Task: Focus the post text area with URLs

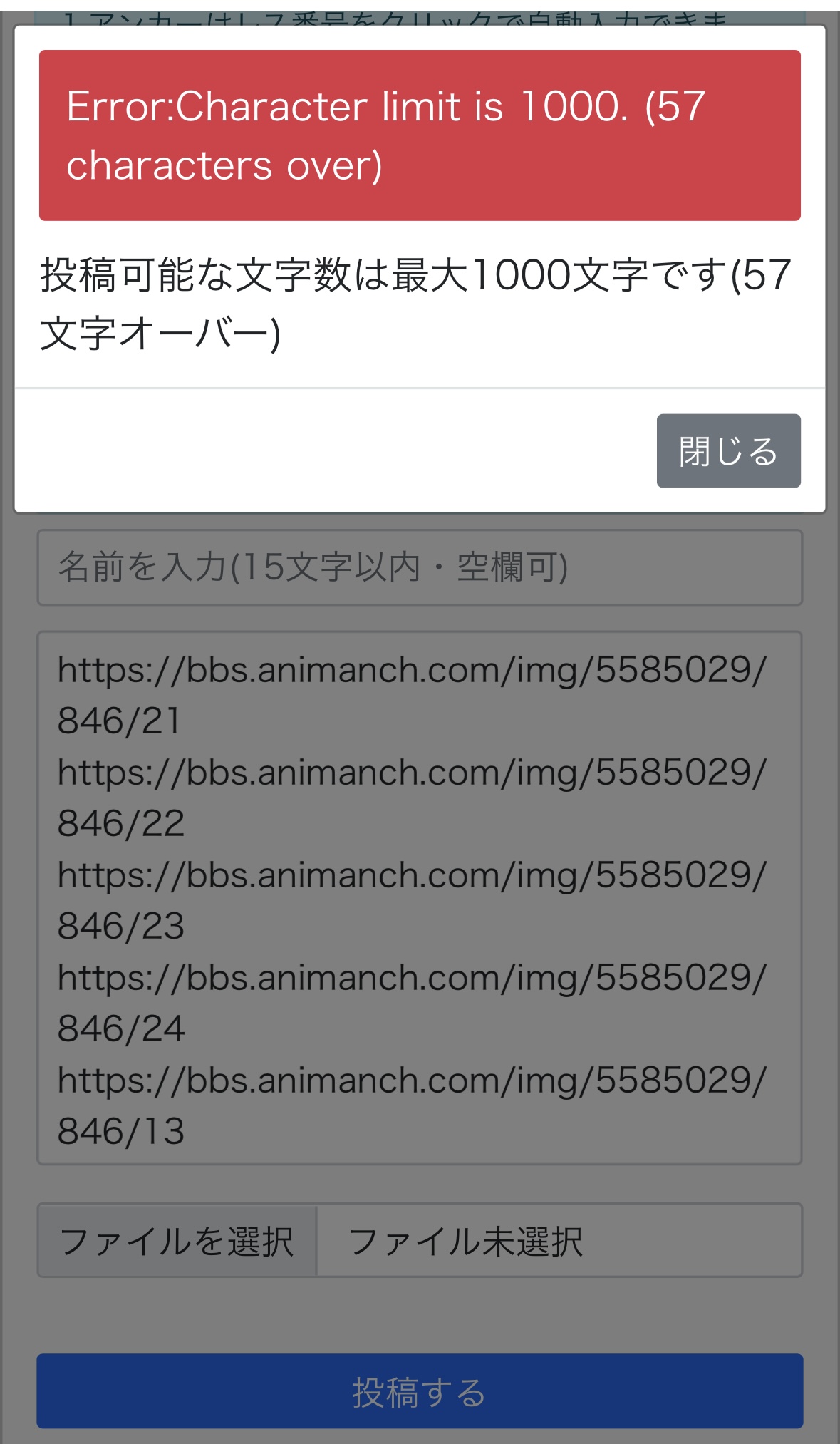Action: coord(420,898)
